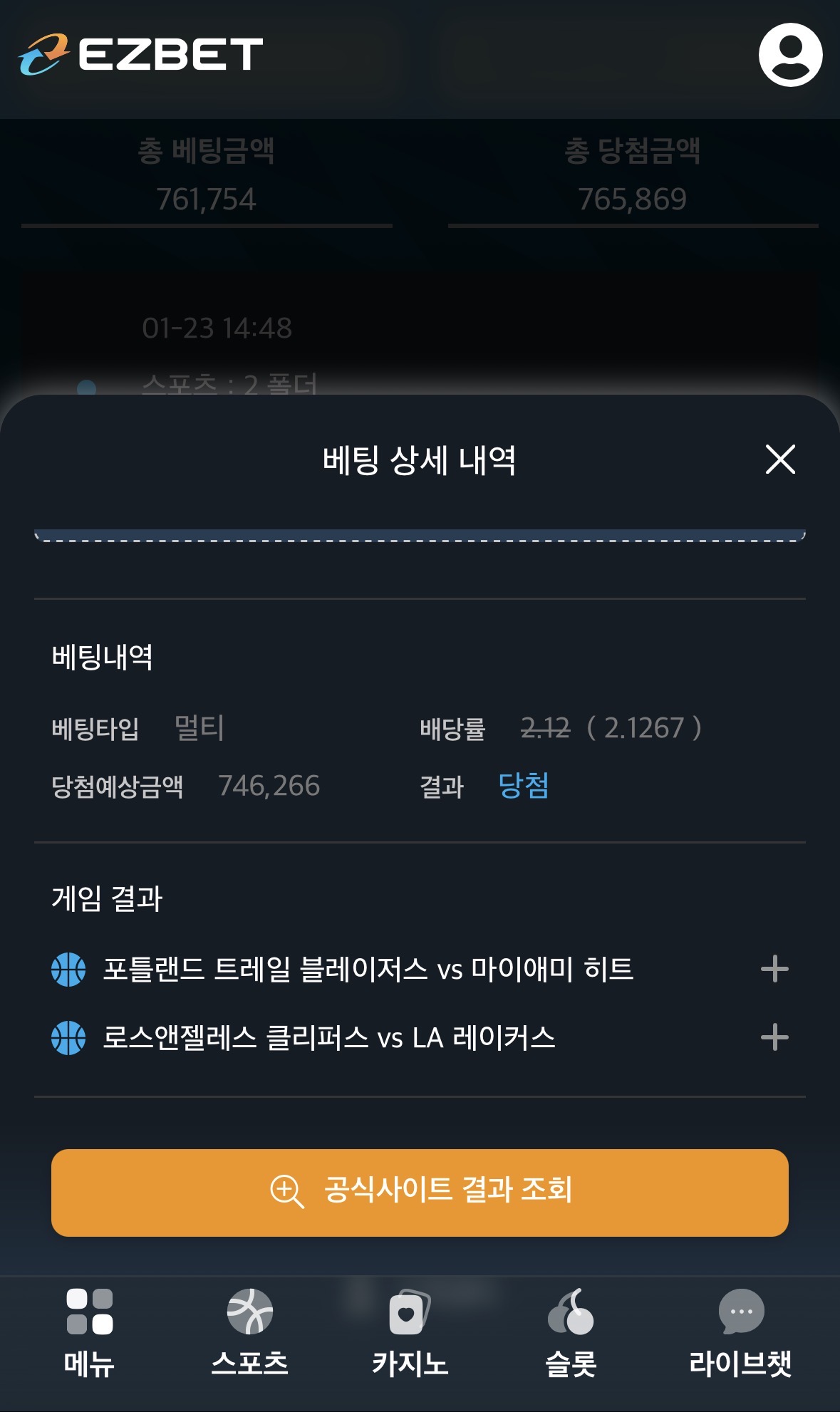Expand 로스앤젤레스 클리퍼스 vs LA 레이커스 result
Viewport: 840px width, 1412px height.
pyautogui.click(x=774, y=1037)
